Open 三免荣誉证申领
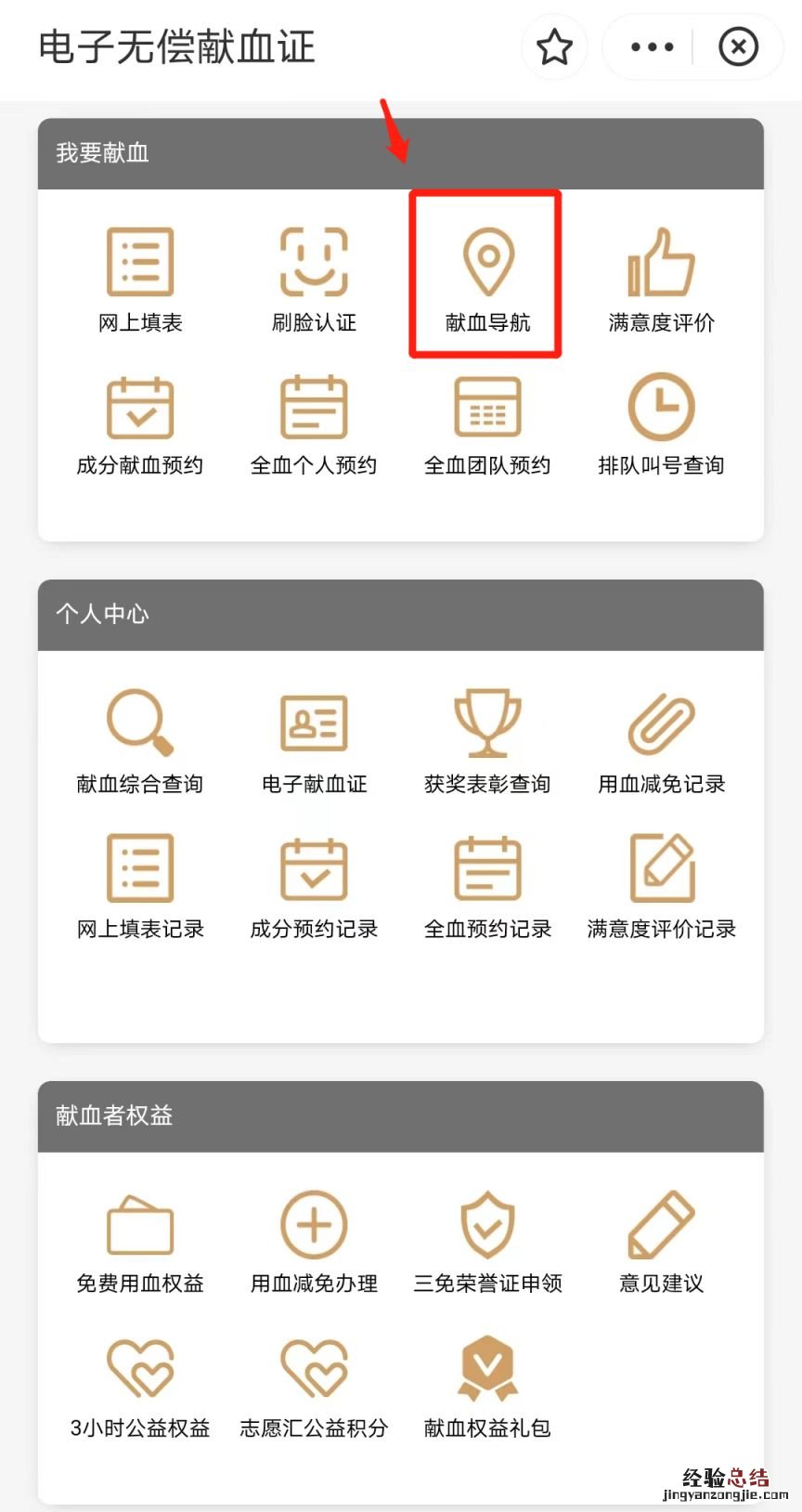Screen dimensions: 802x1512 [487, 1242]
